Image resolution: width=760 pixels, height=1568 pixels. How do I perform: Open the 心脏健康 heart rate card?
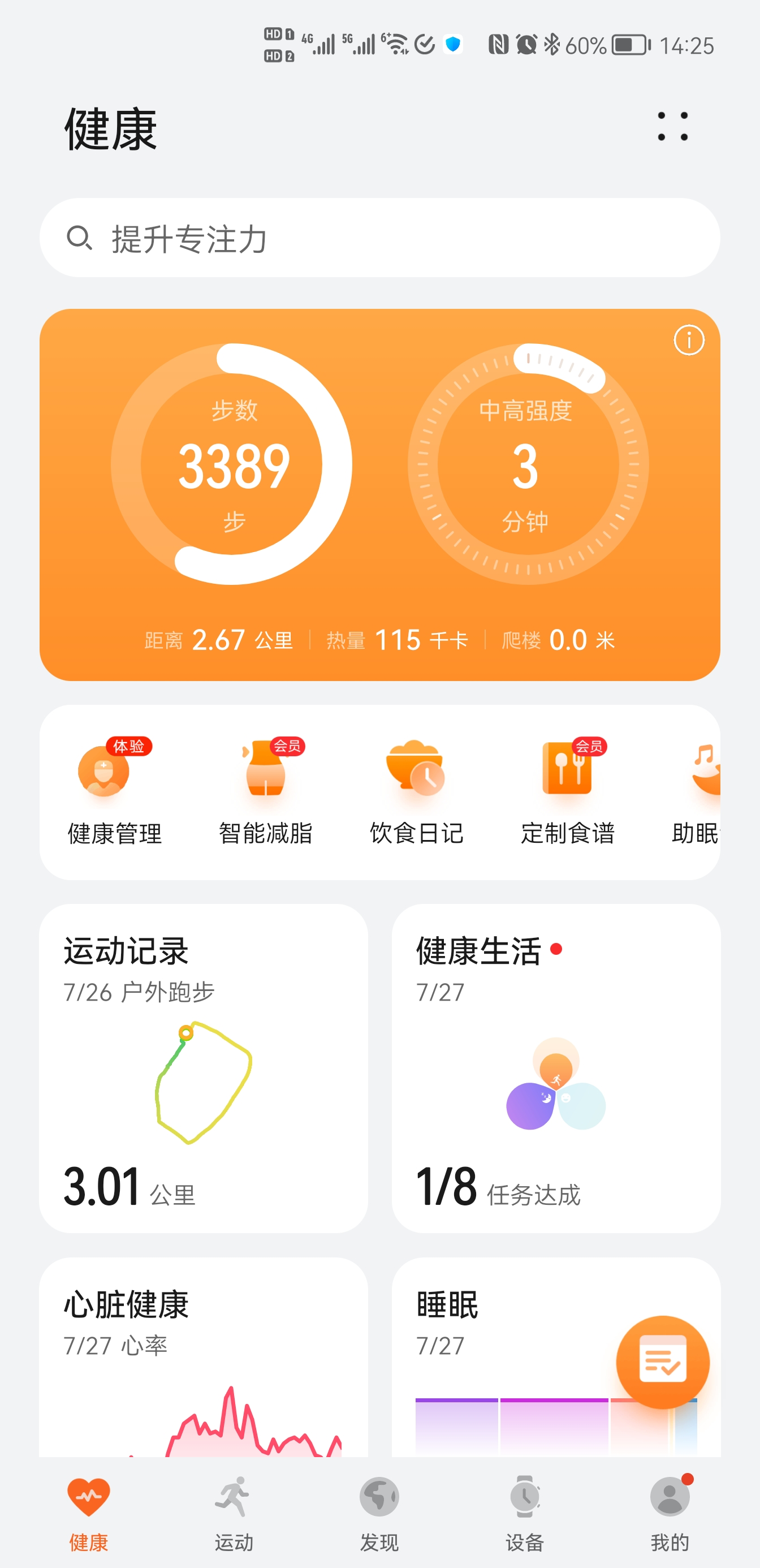coord(203,1358)
